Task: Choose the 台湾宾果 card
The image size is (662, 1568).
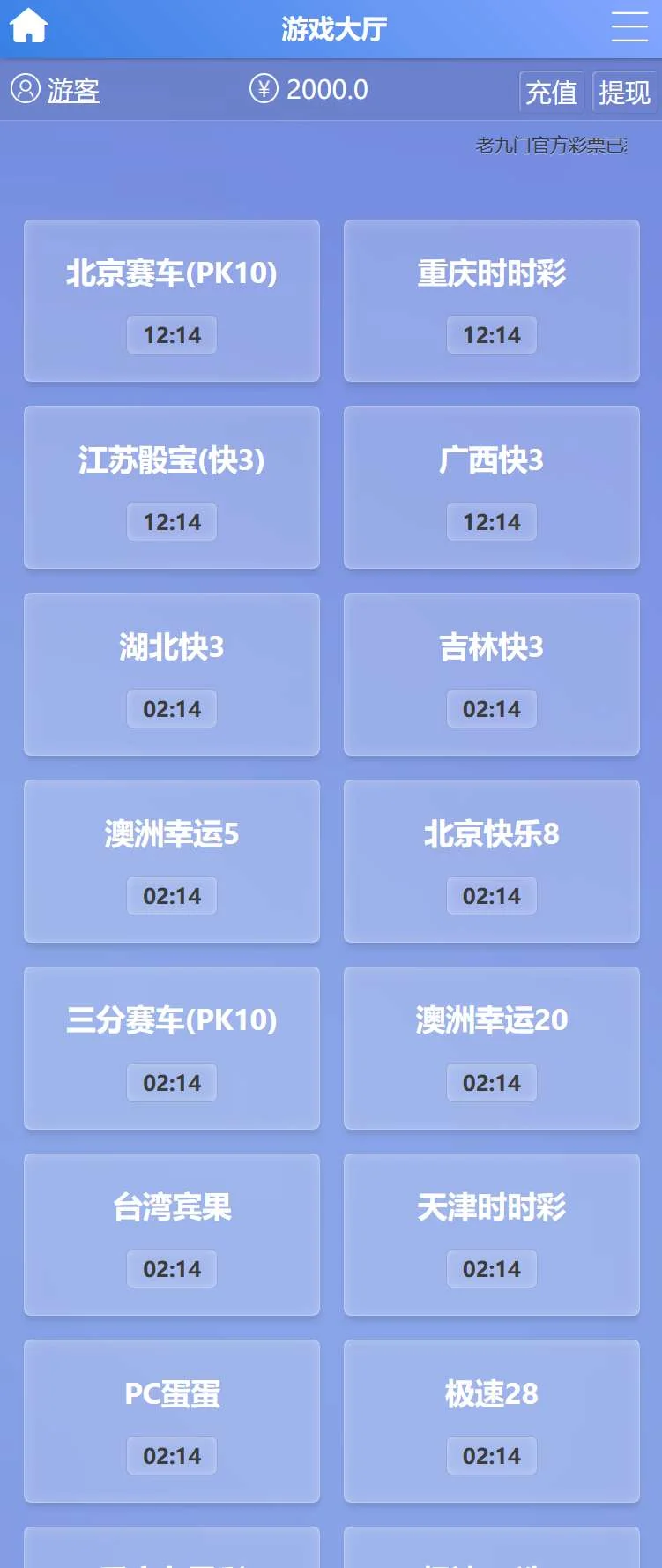Action: point(172,1235)
